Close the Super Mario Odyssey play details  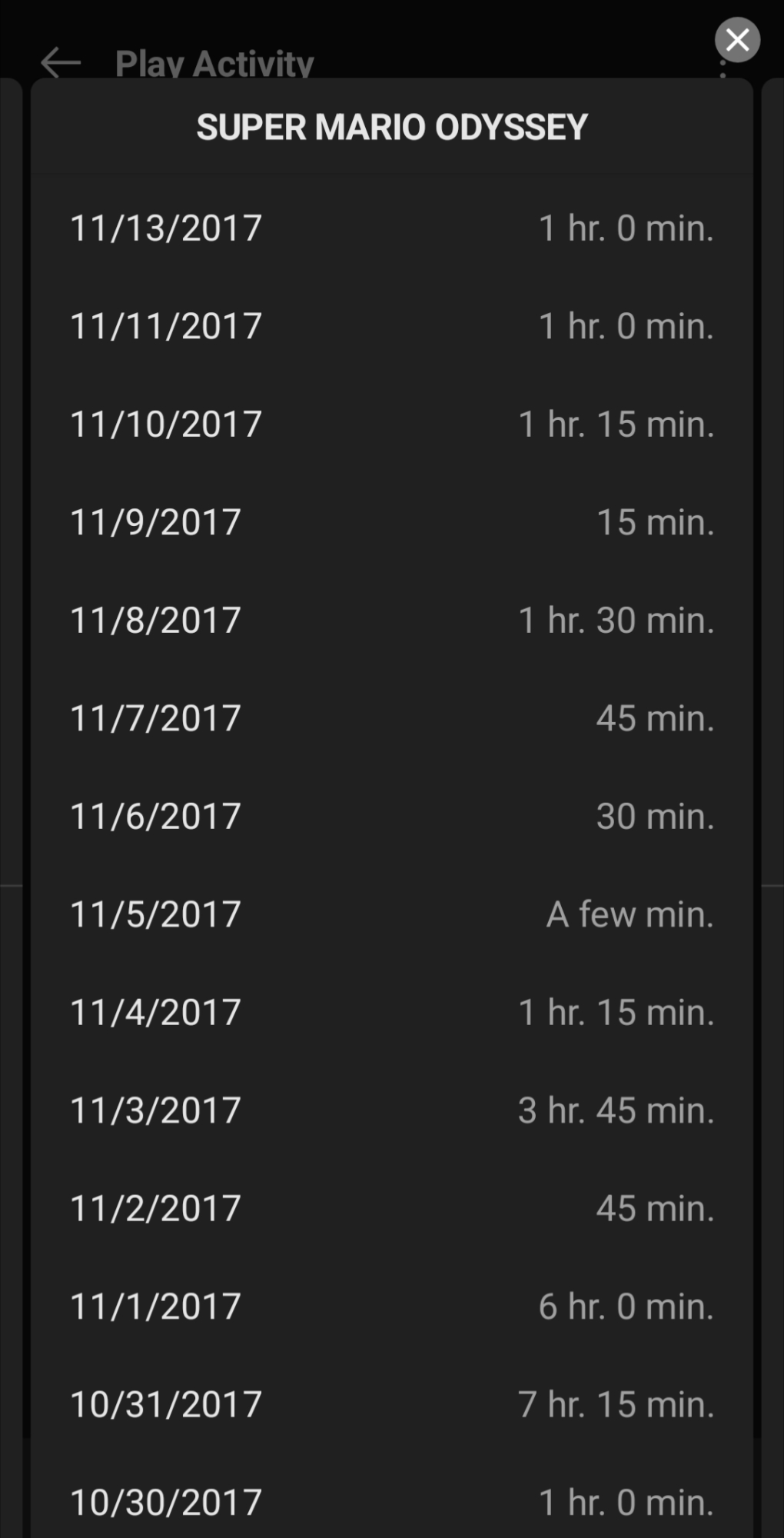(x=737, y=40)
